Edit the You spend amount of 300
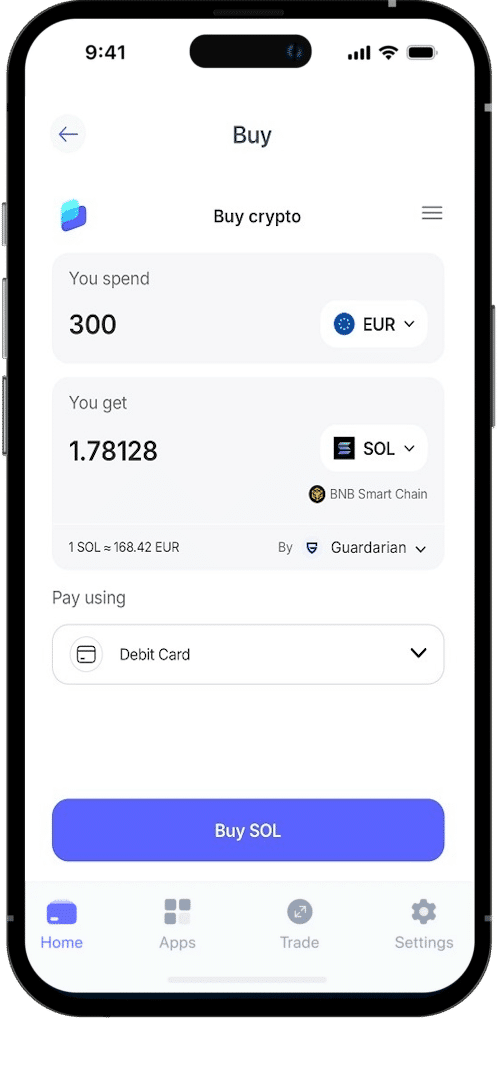Viewport: 498px width, 1079px height. click(93, 325)
